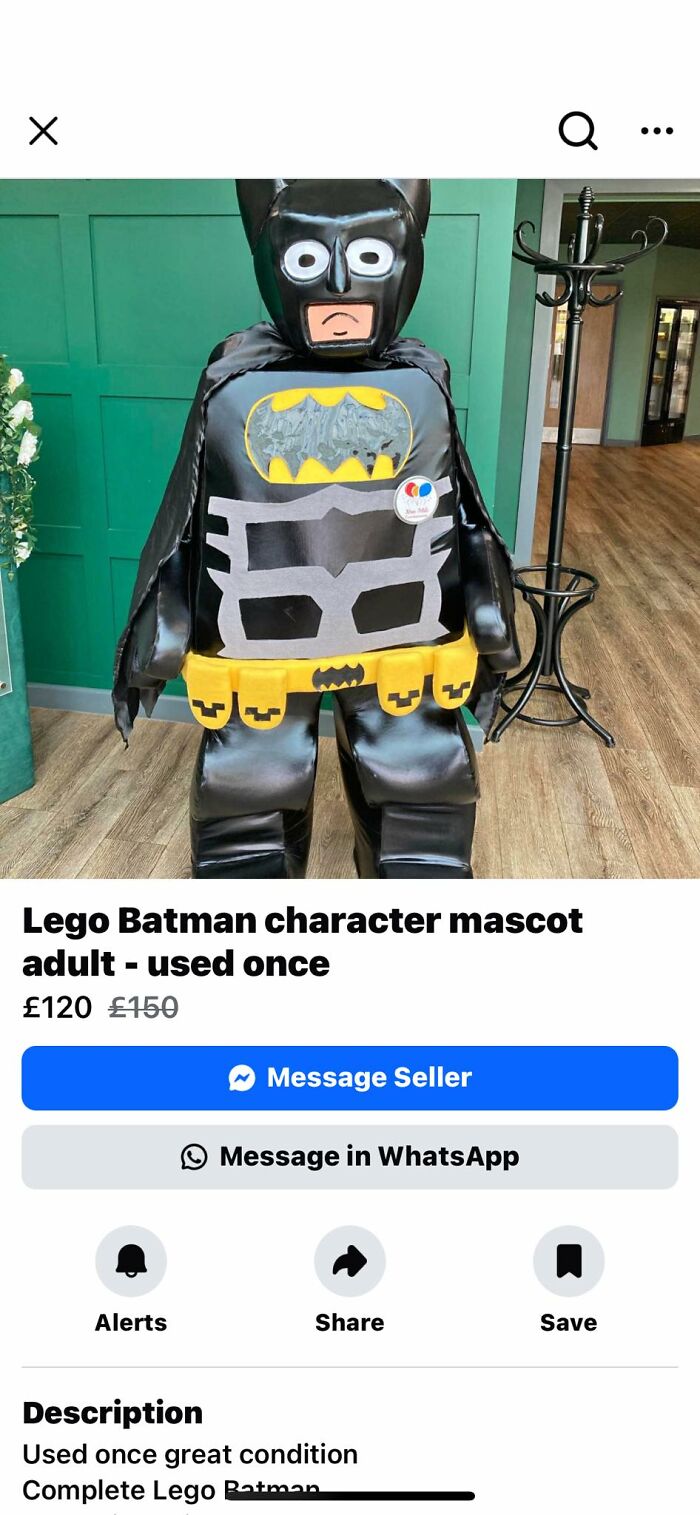The image size is (700, 1515).
Task: Save the listing for later
Action: coord(568,1262)
